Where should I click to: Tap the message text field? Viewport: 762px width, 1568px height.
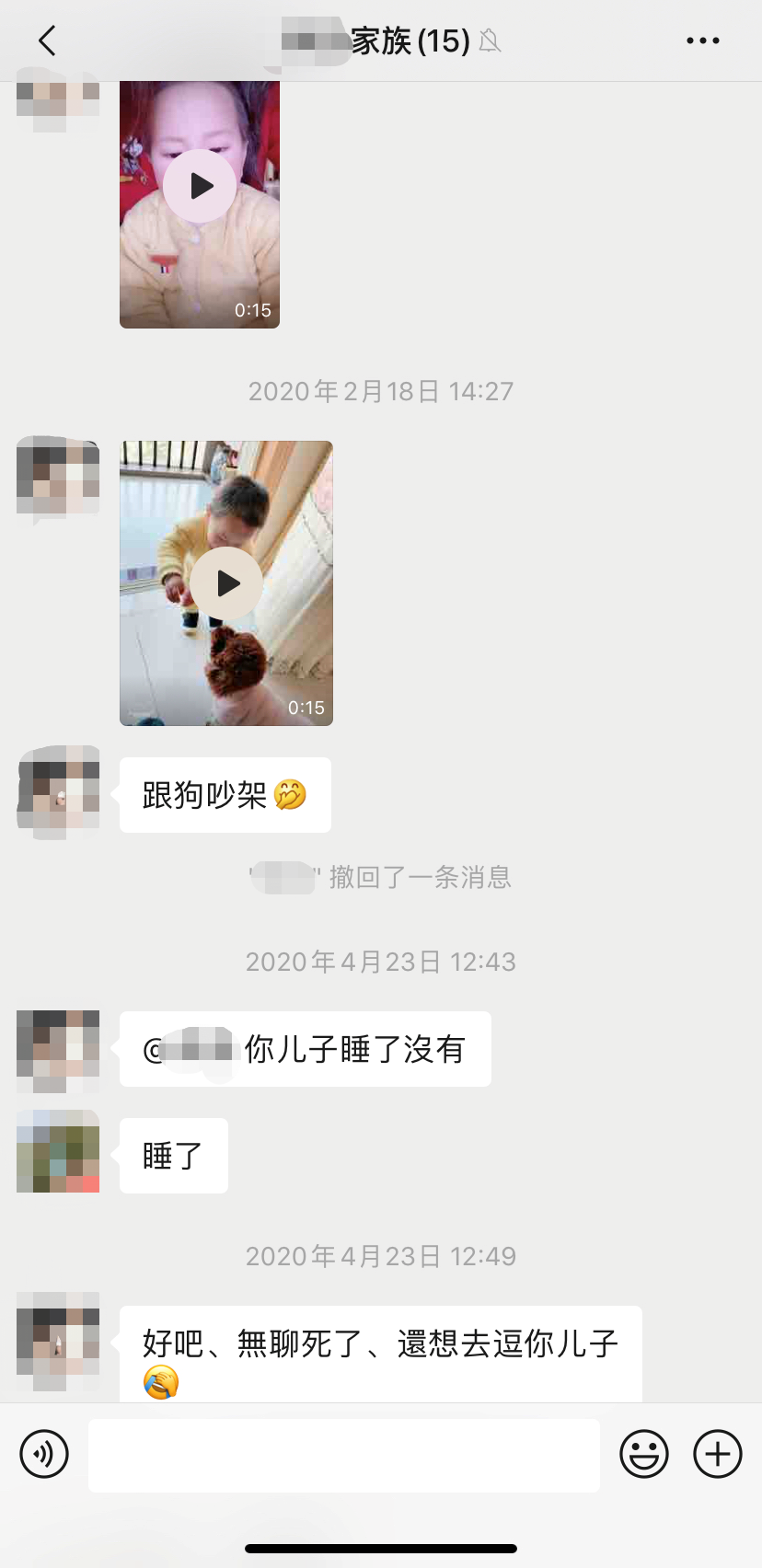pyautogui.click(x=343, y=1455)
